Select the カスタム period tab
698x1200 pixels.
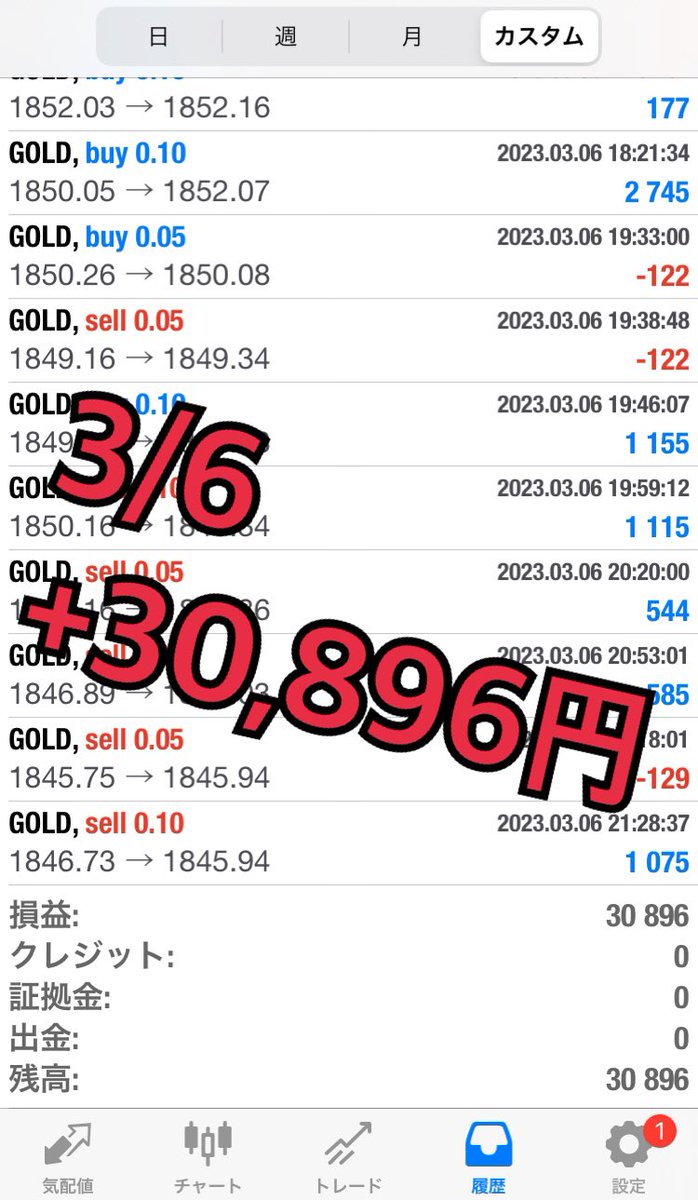(539, 38)
